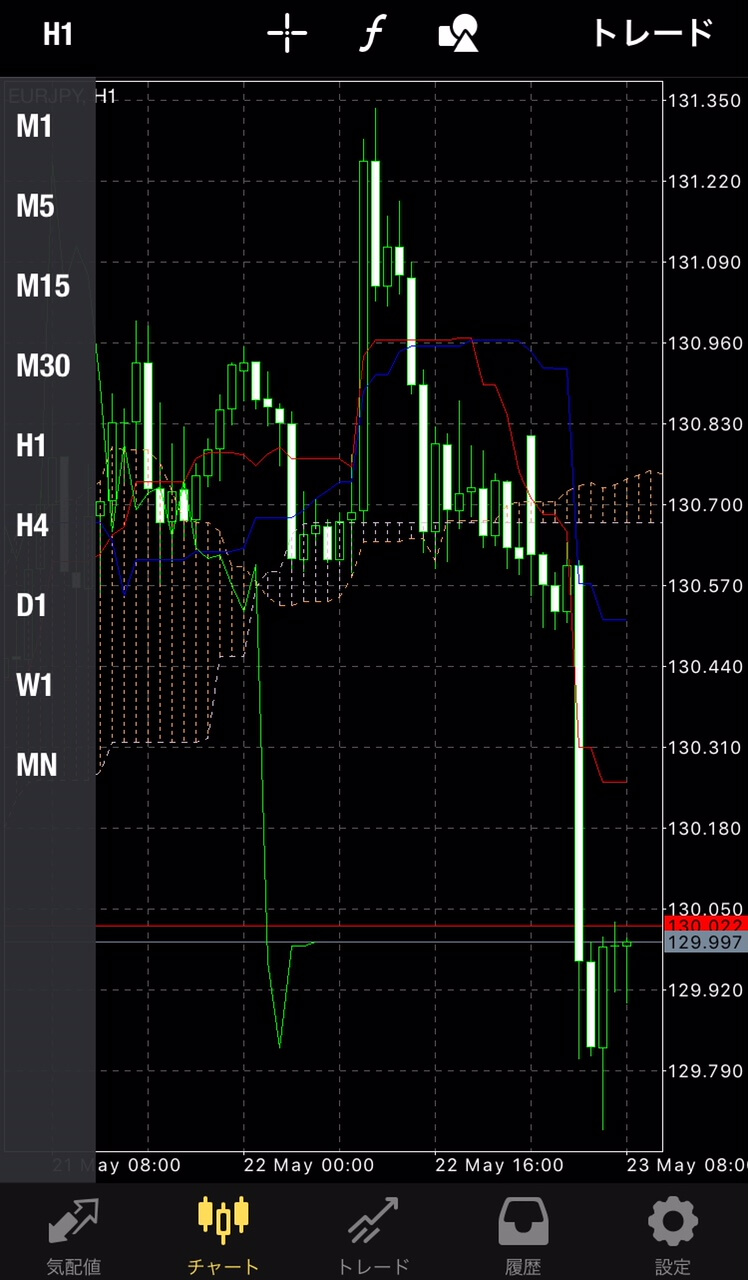This screenshot has height=1280, width=748.
Task: Open the 履歴 history tab
Action: point(523,1235)
